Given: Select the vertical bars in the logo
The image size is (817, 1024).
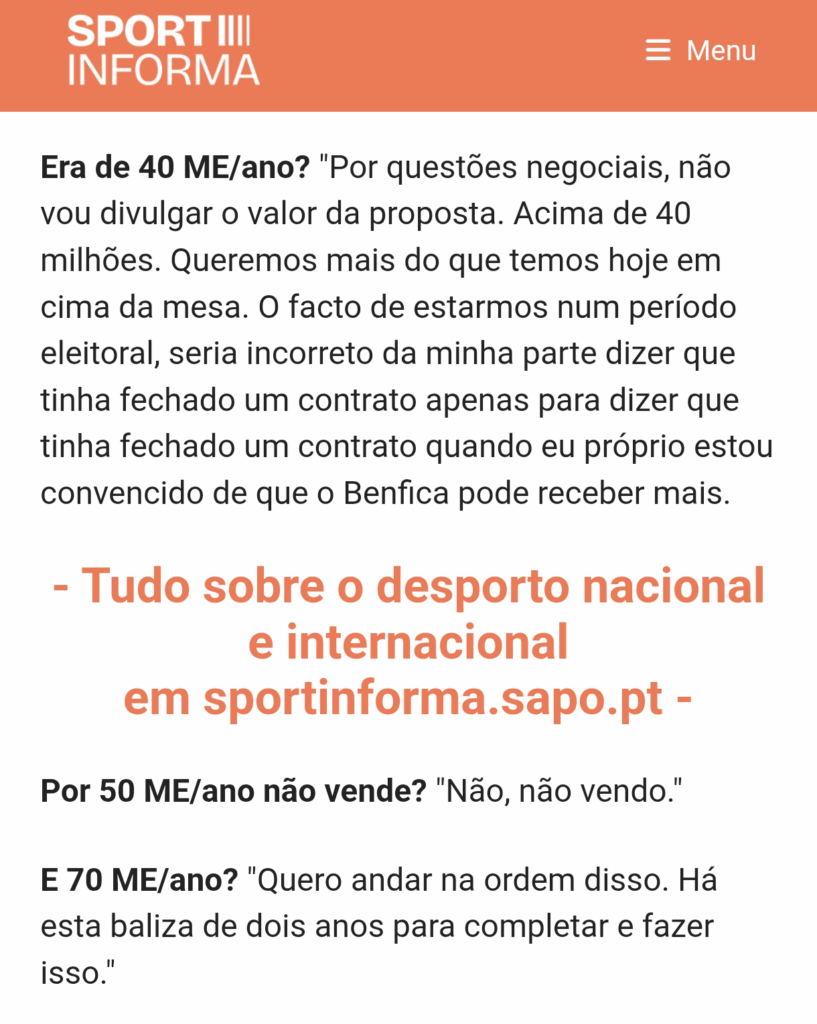Looking at the screenshot, I should click(235, 30).
